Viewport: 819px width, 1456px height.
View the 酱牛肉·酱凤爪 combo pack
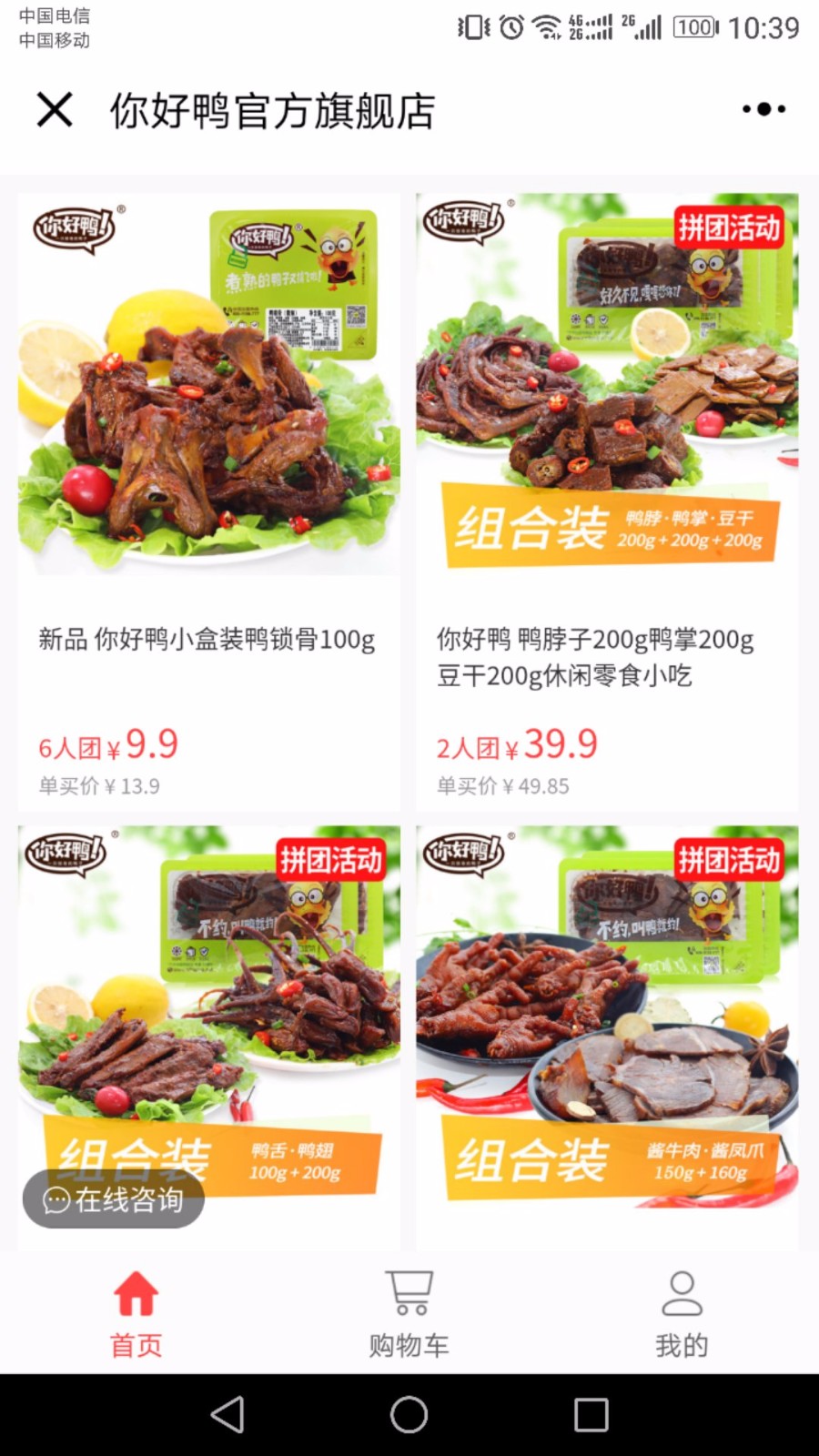point(607,1037)
